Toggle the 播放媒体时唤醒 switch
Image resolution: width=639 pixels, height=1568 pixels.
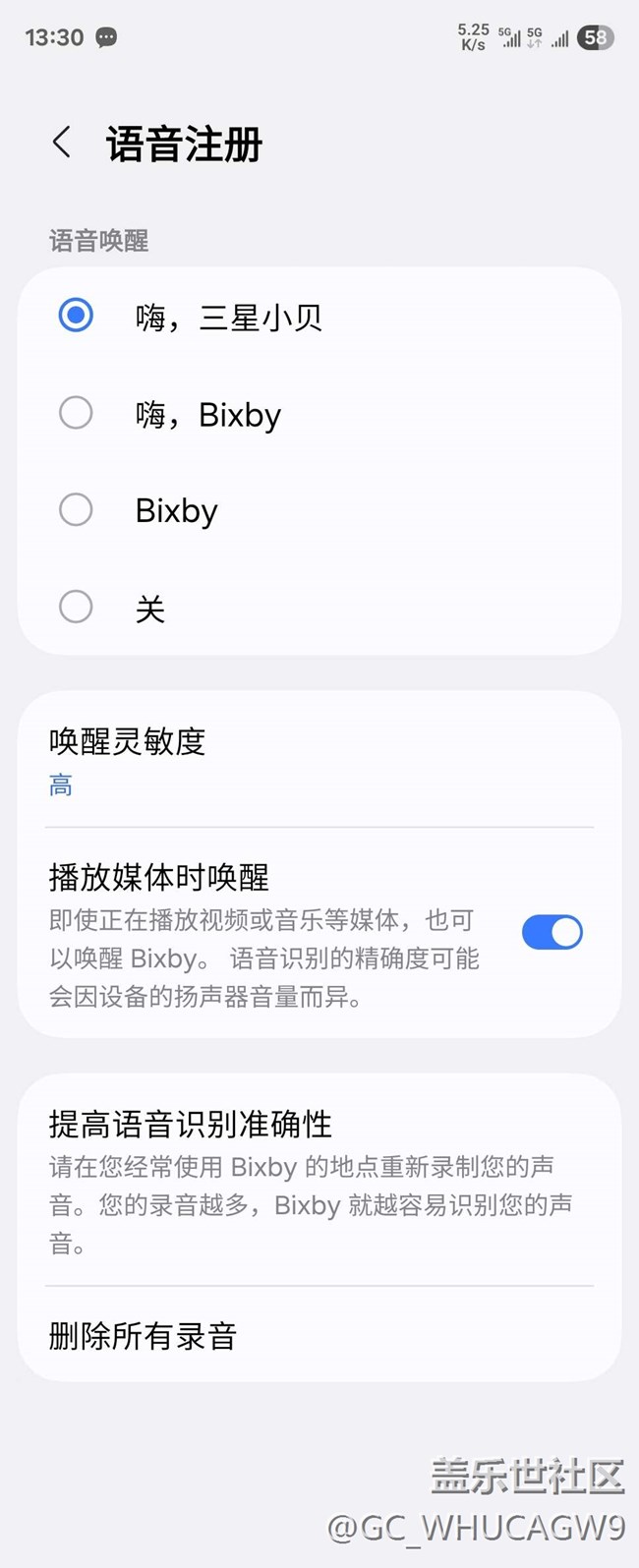tap(552, 932)
